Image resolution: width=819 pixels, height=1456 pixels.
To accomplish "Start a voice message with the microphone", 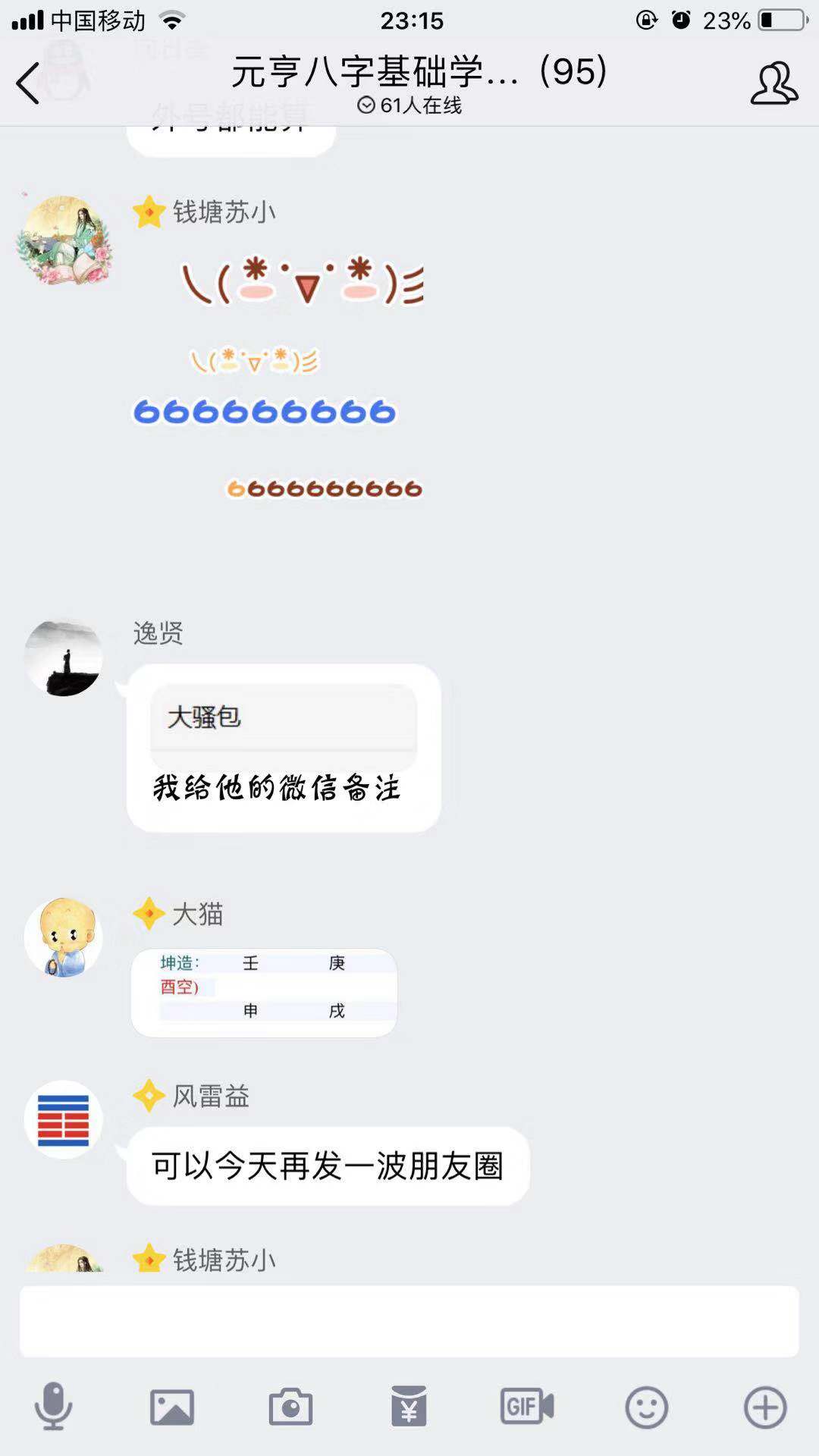I will tap(53, 1407).
